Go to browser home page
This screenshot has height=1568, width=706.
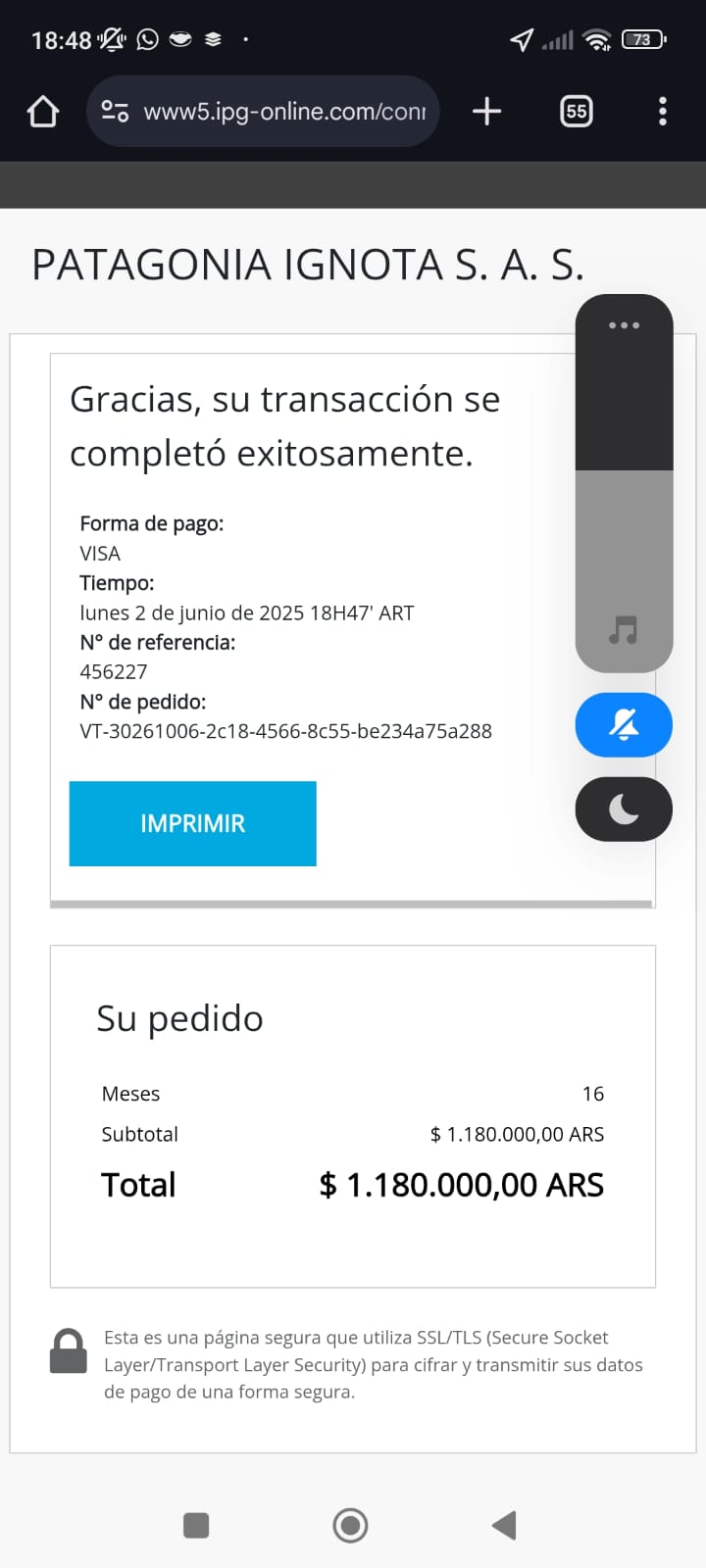[43, 112]
